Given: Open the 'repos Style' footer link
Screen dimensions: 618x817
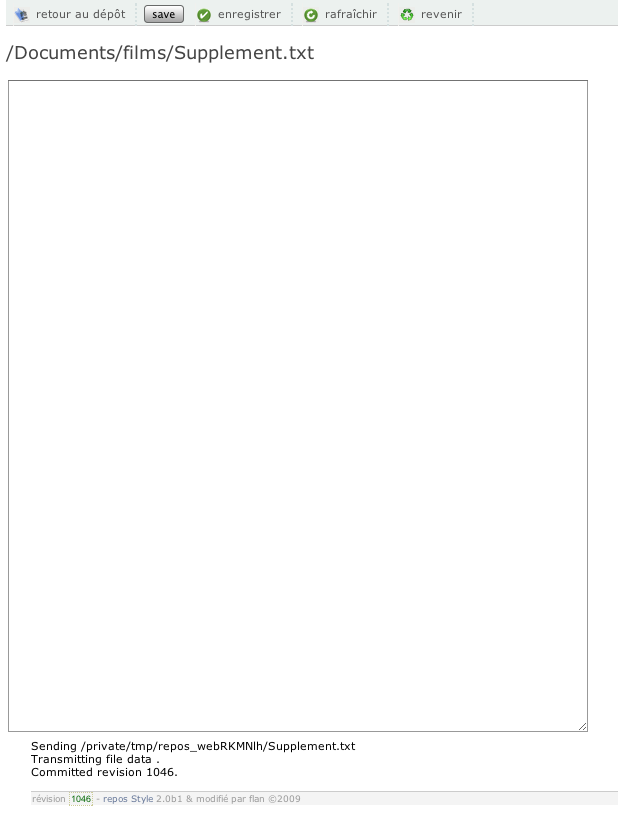Looking at the screenshot, I should 128,799.
